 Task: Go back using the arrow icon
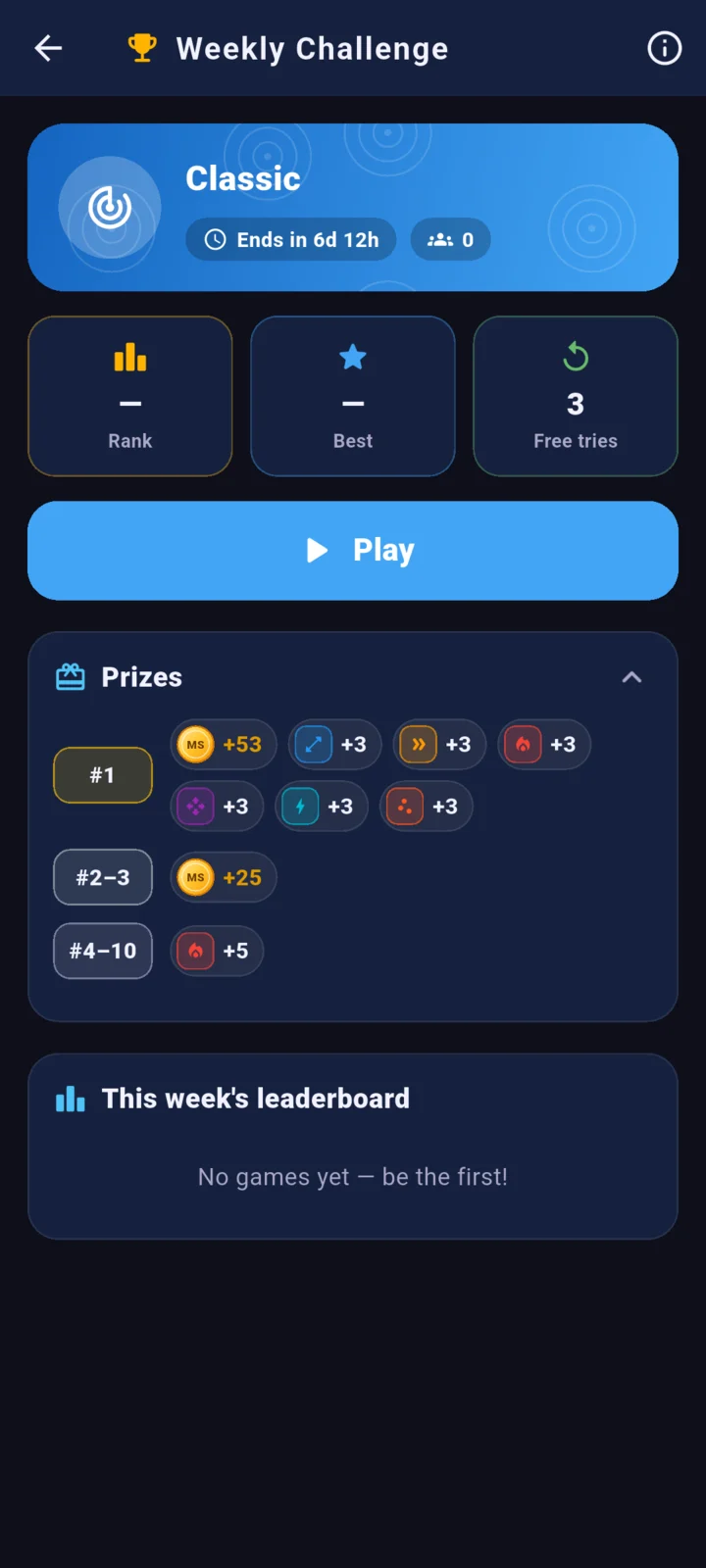[48, 48]
